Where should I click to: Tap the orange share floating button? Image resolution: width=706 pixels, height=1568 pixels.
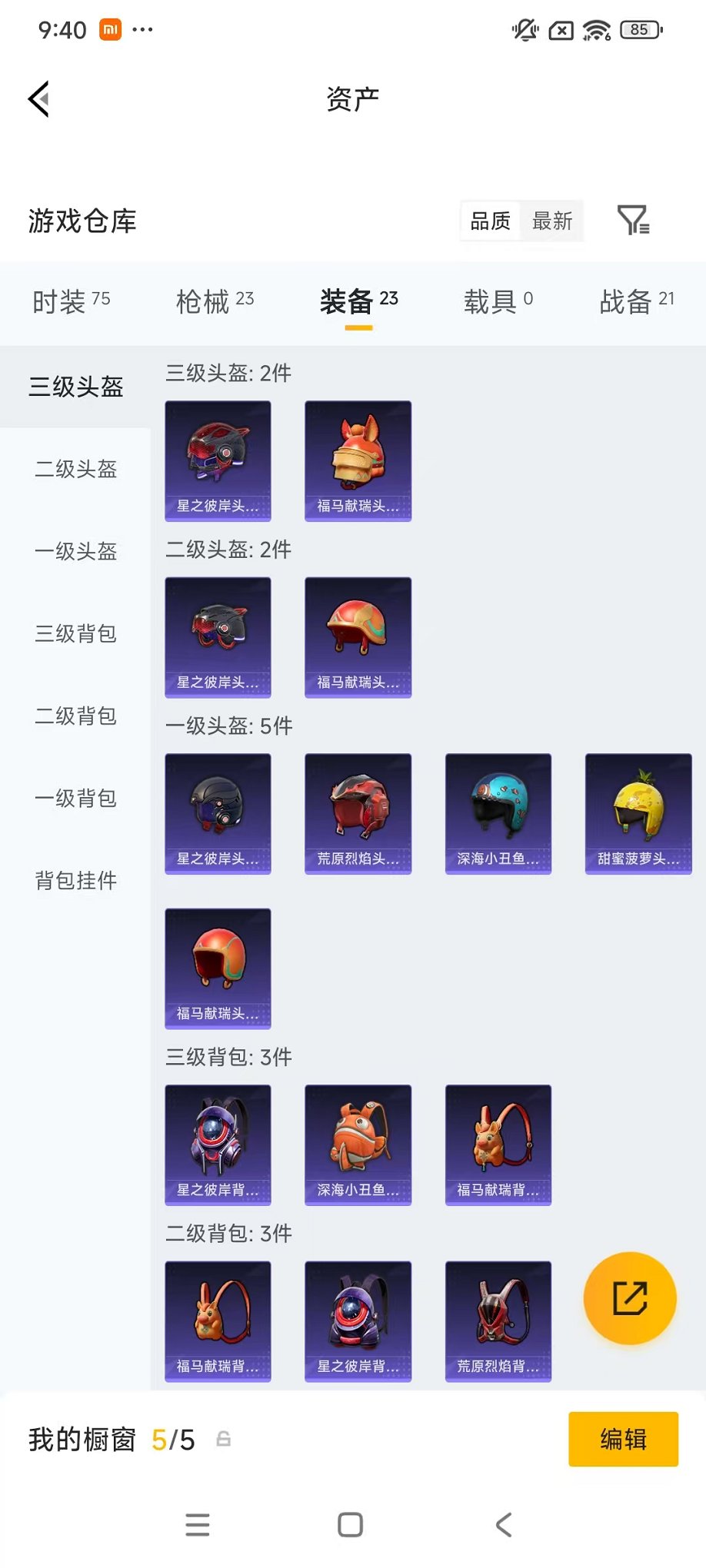(630, 1298)
